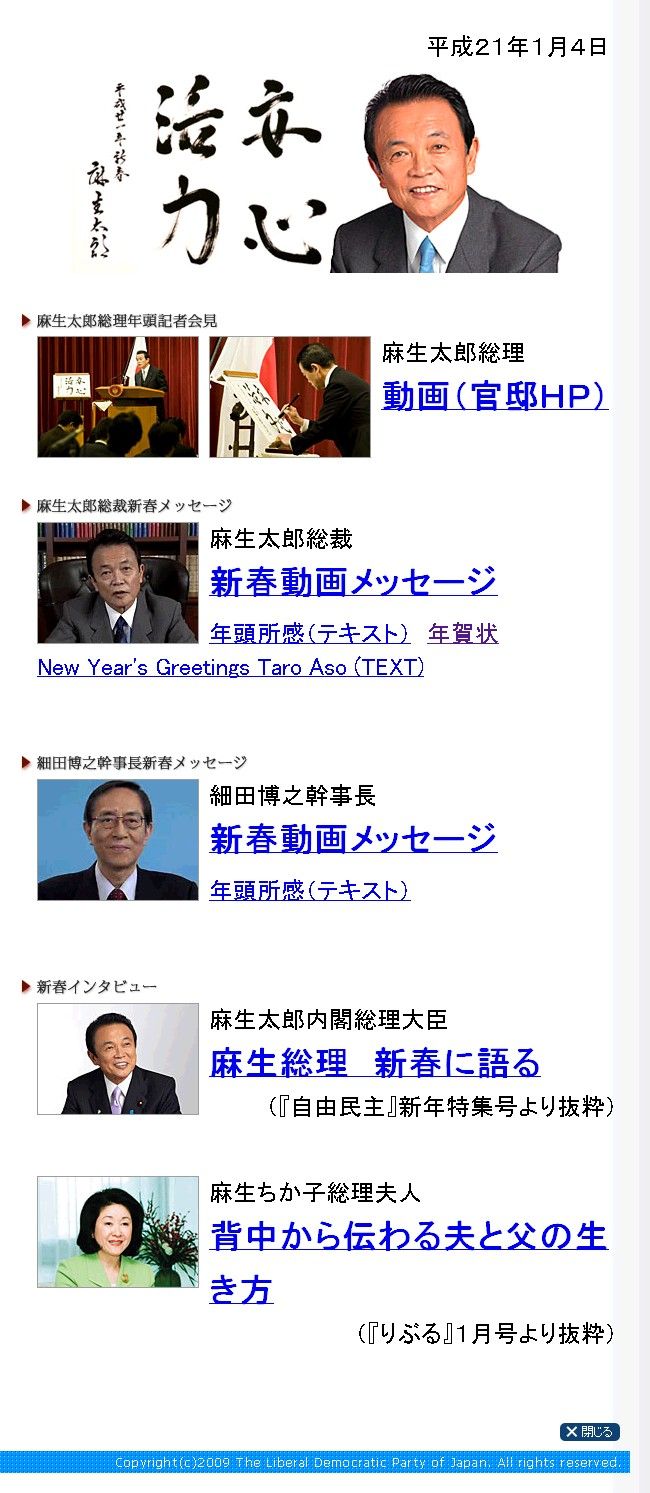Open New Year's Greetings Taro Aso (TEXT)
The width and height of the screenshot is (650, 1493).
(230, 667)
